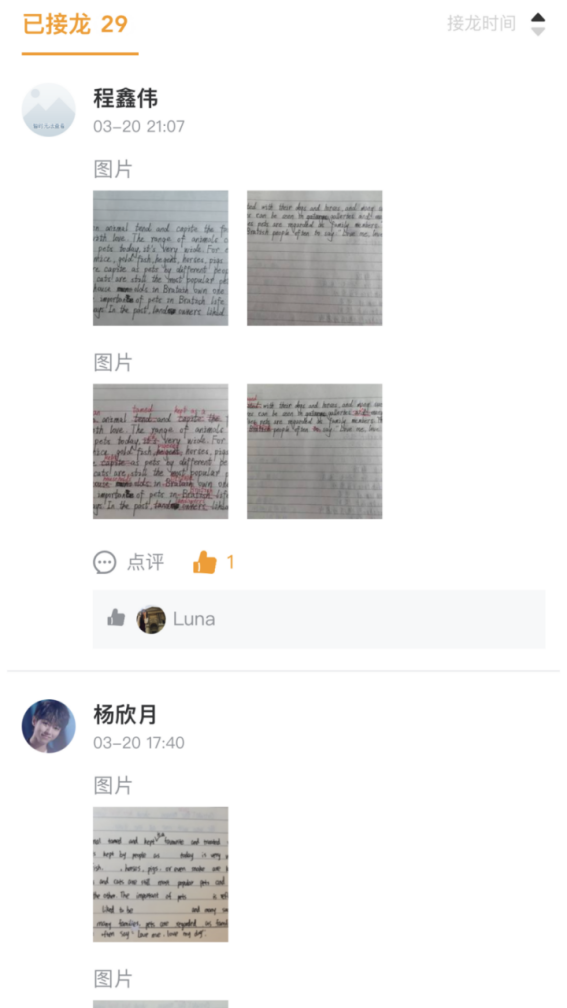Select the 已接龙 29 tab
Image resolution: width=567 pixels, height=1008 pixels.
click(75, 24)
